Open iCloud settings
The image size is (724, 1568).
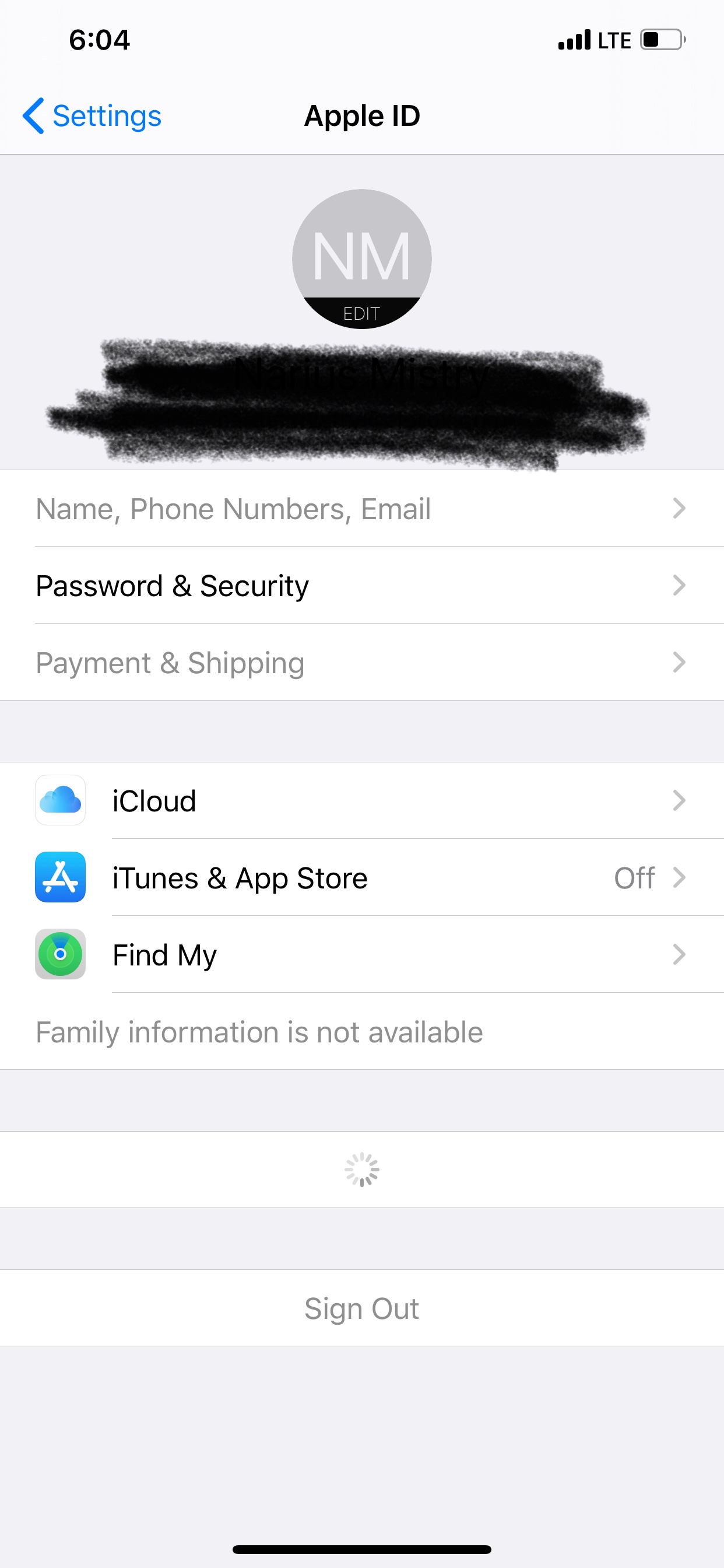tap(362, 800)
